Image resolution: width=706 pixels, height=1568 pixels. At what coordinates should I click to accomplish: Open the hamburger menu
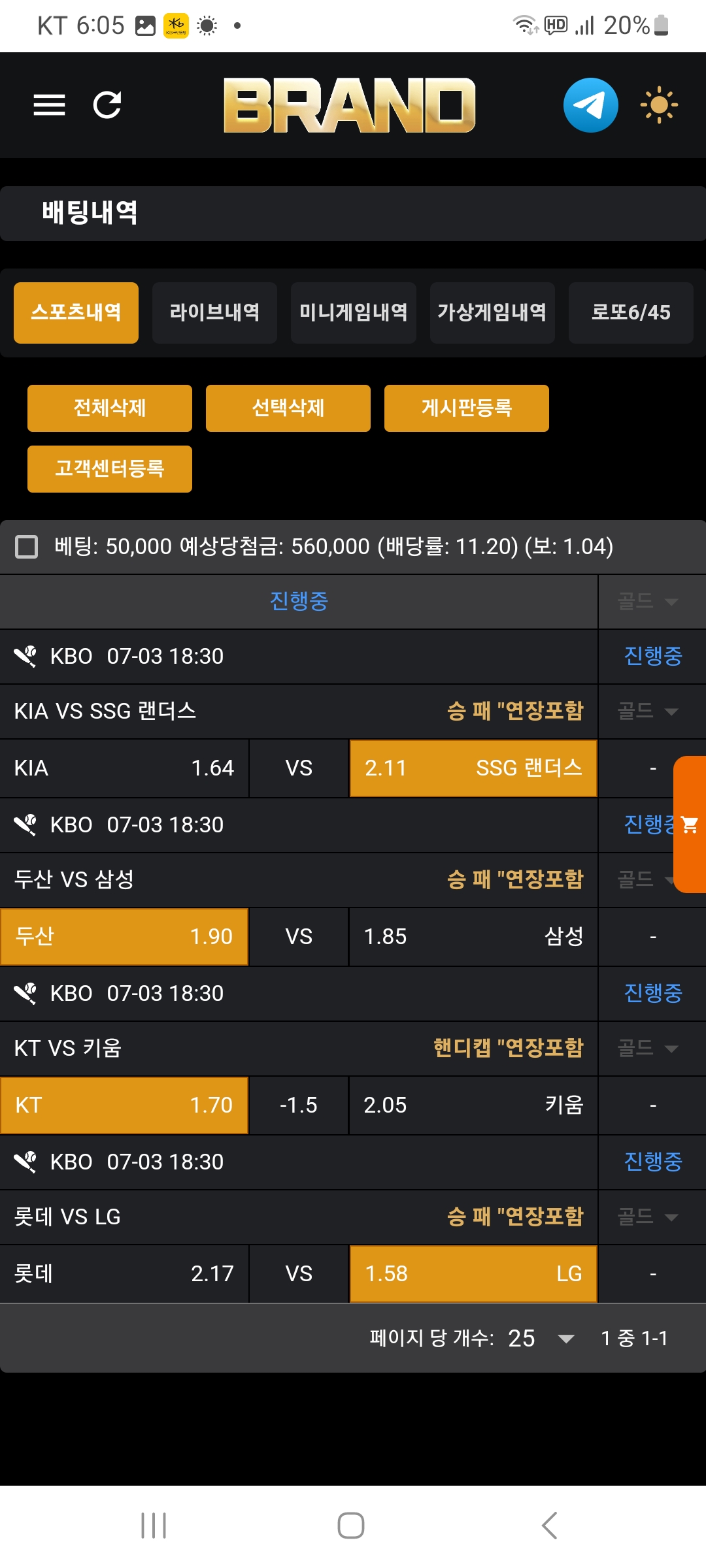pos(50,105)
